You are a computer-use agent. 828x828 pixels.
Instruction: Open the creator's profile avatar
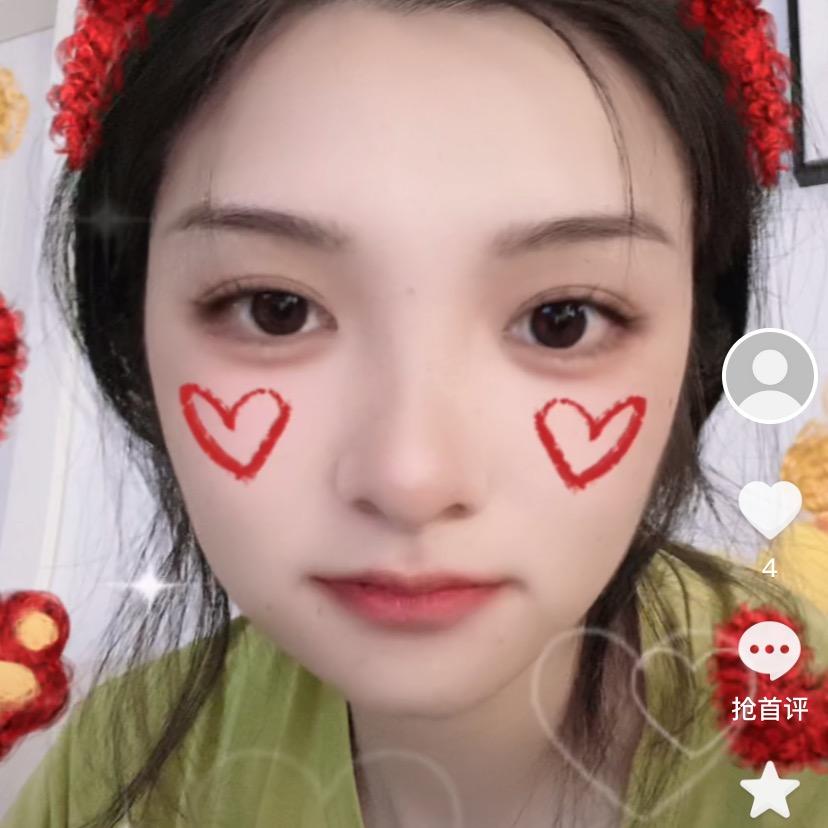pyautogui.click(x=769, y=376)
